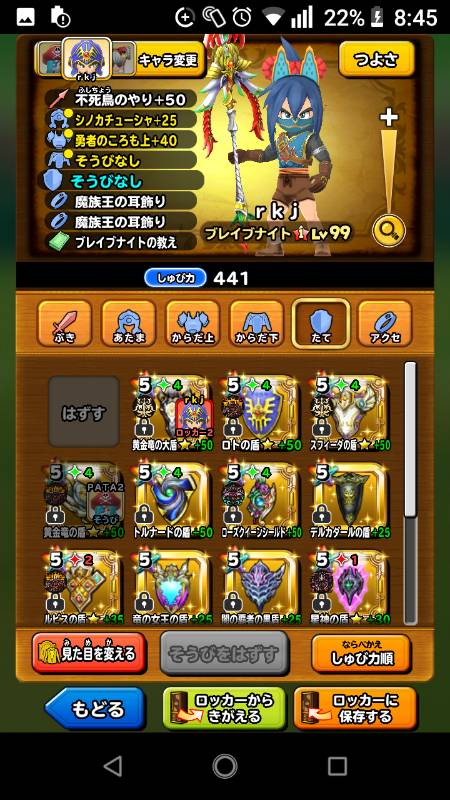Tap the magnifier zoom icon
The height and width of the screenshot is (800, 450).
tap(389, 231)
